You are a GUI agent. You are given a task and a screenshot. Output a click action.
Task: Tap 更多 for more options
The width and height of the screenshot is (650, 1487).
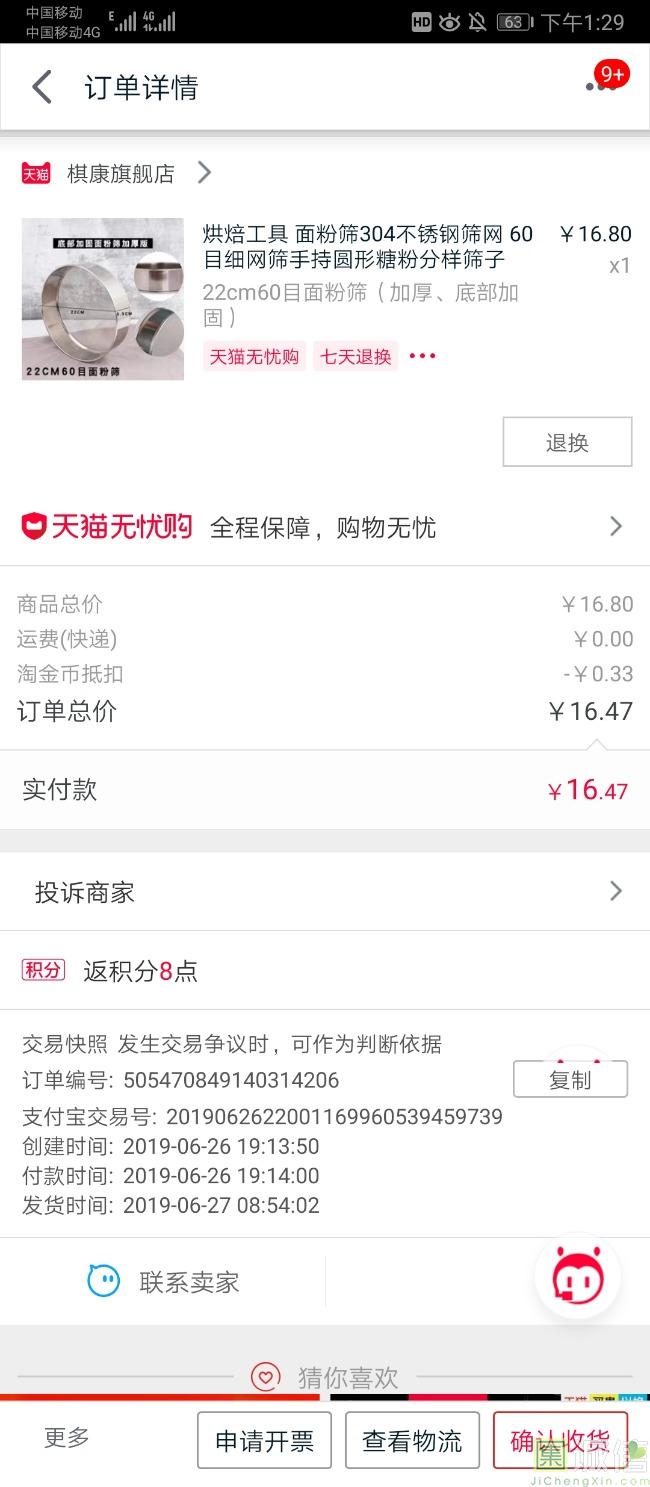pos(67,1438)
